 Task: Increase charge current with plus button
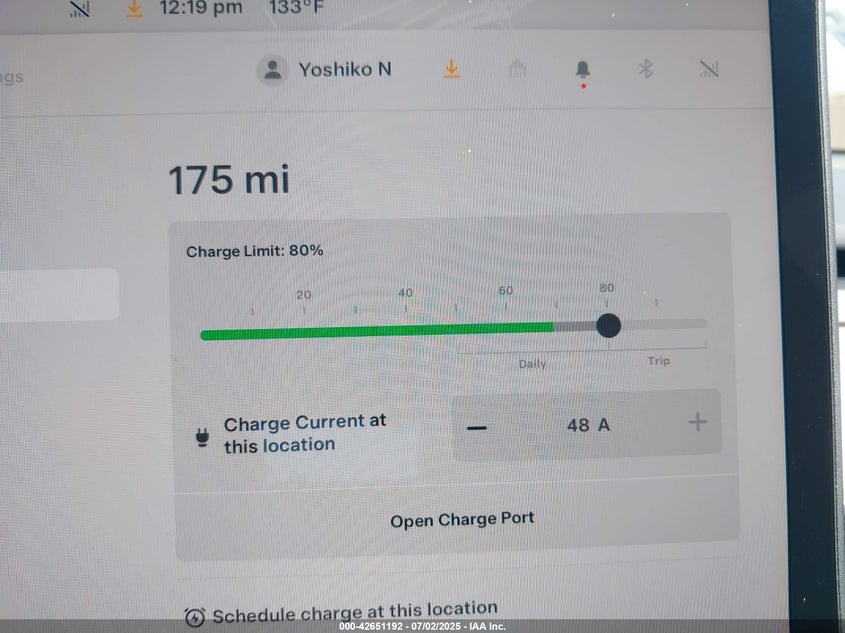697,423
